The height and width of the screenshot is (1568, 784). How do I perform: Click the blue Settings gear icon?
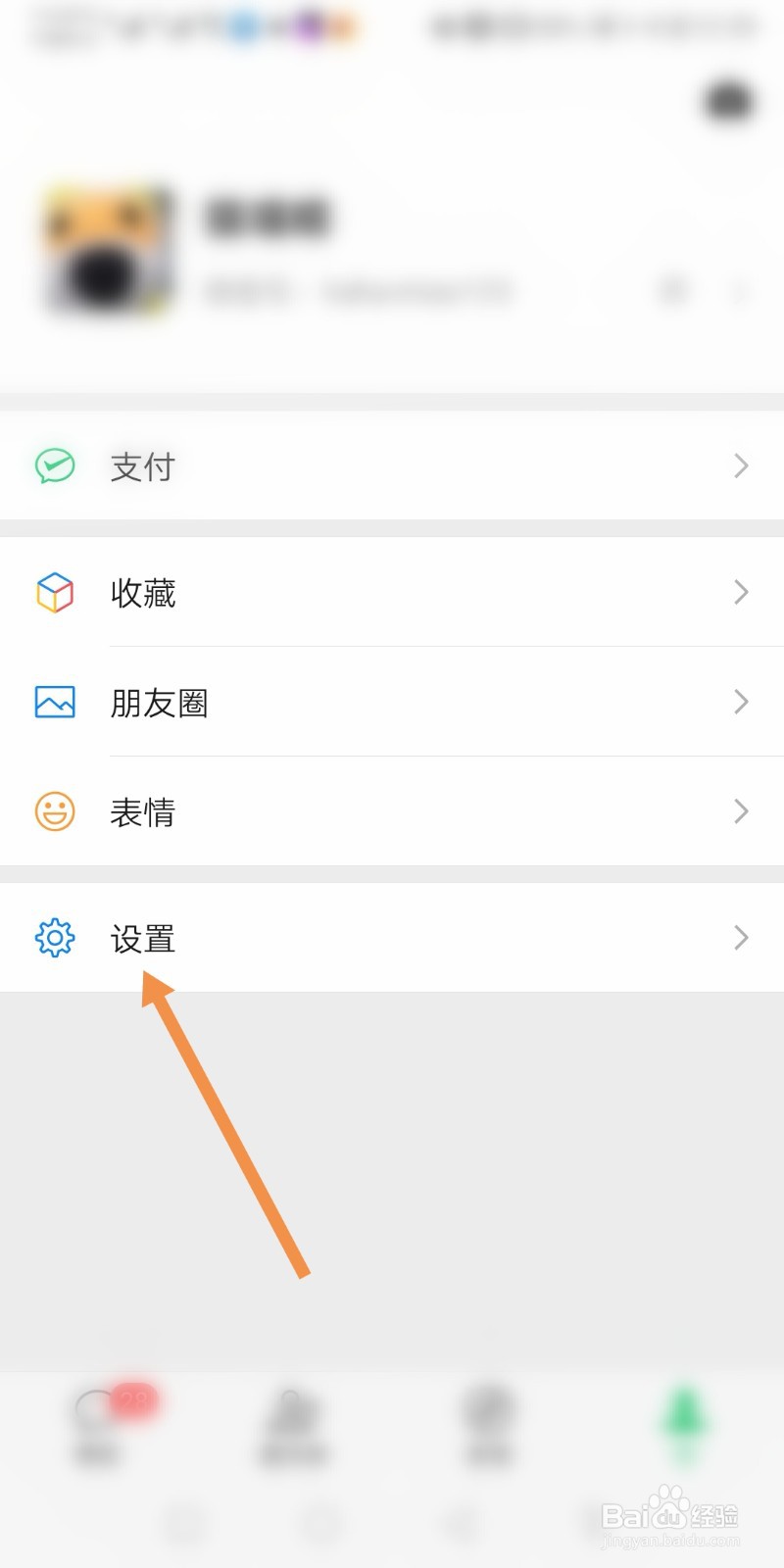point(54,939)
